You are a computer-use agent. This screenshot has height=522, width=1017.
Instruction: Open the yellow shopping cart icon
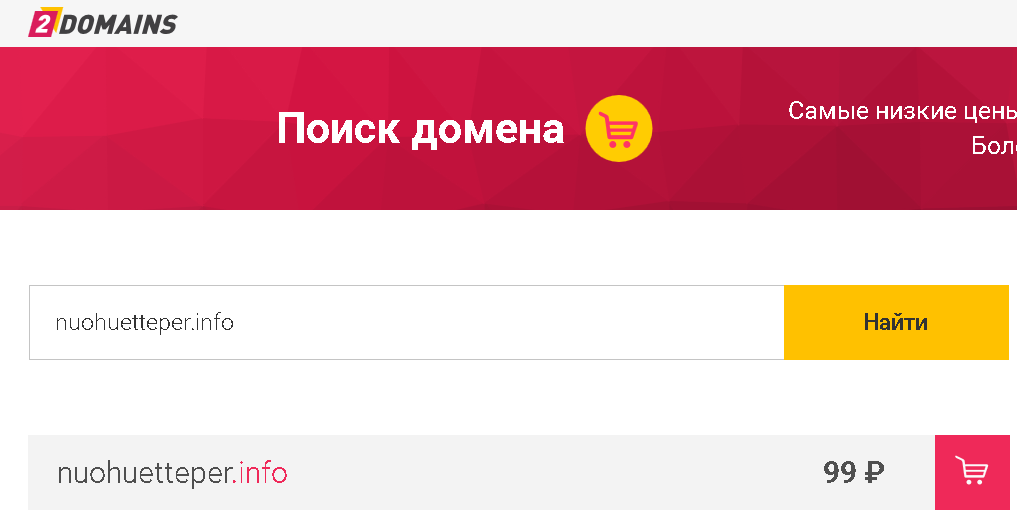[x=618, y=129]
